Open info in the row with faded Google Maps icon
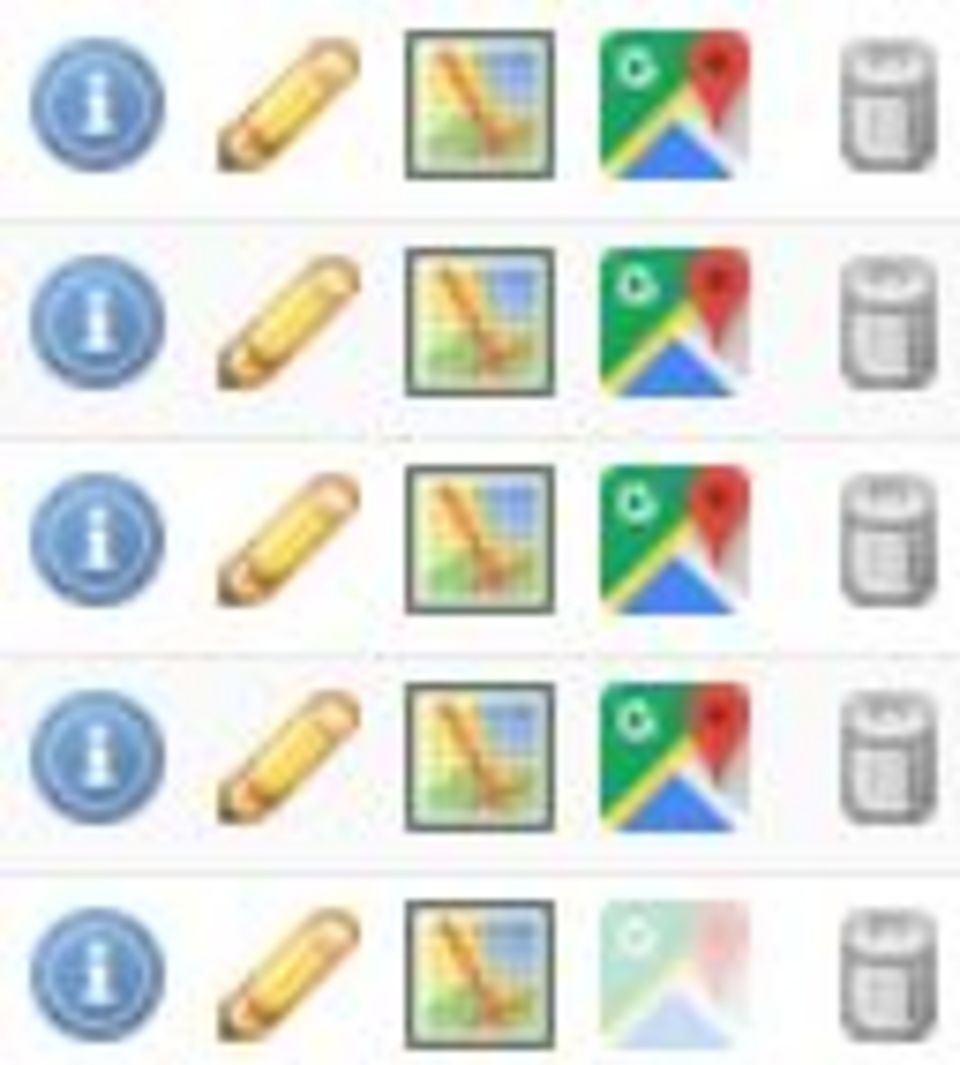Screen dimensions: 960x1065 point(97,974)
